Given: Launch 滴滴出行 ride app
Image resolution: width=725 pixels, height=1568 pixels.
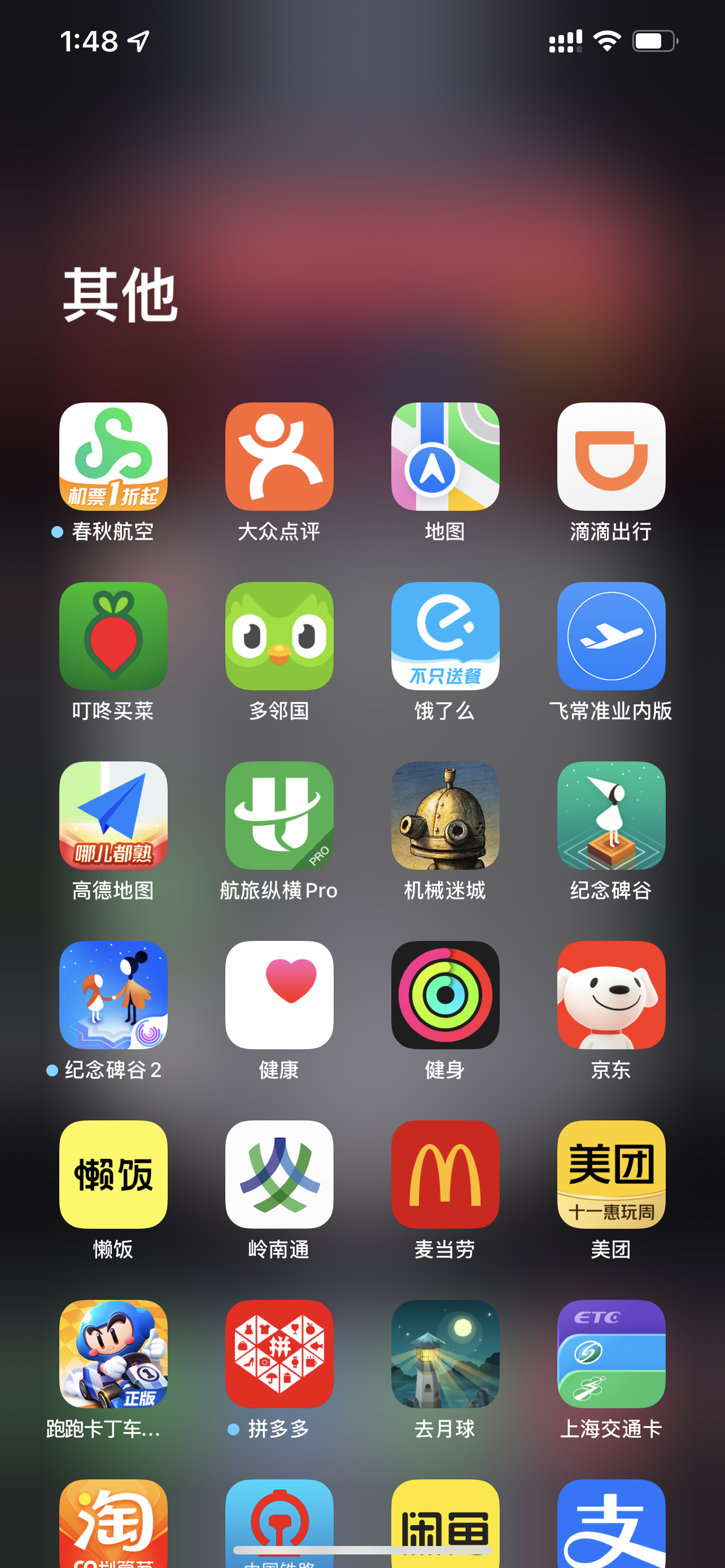Looking at the screenshot, I should click(x=611, y=457).
